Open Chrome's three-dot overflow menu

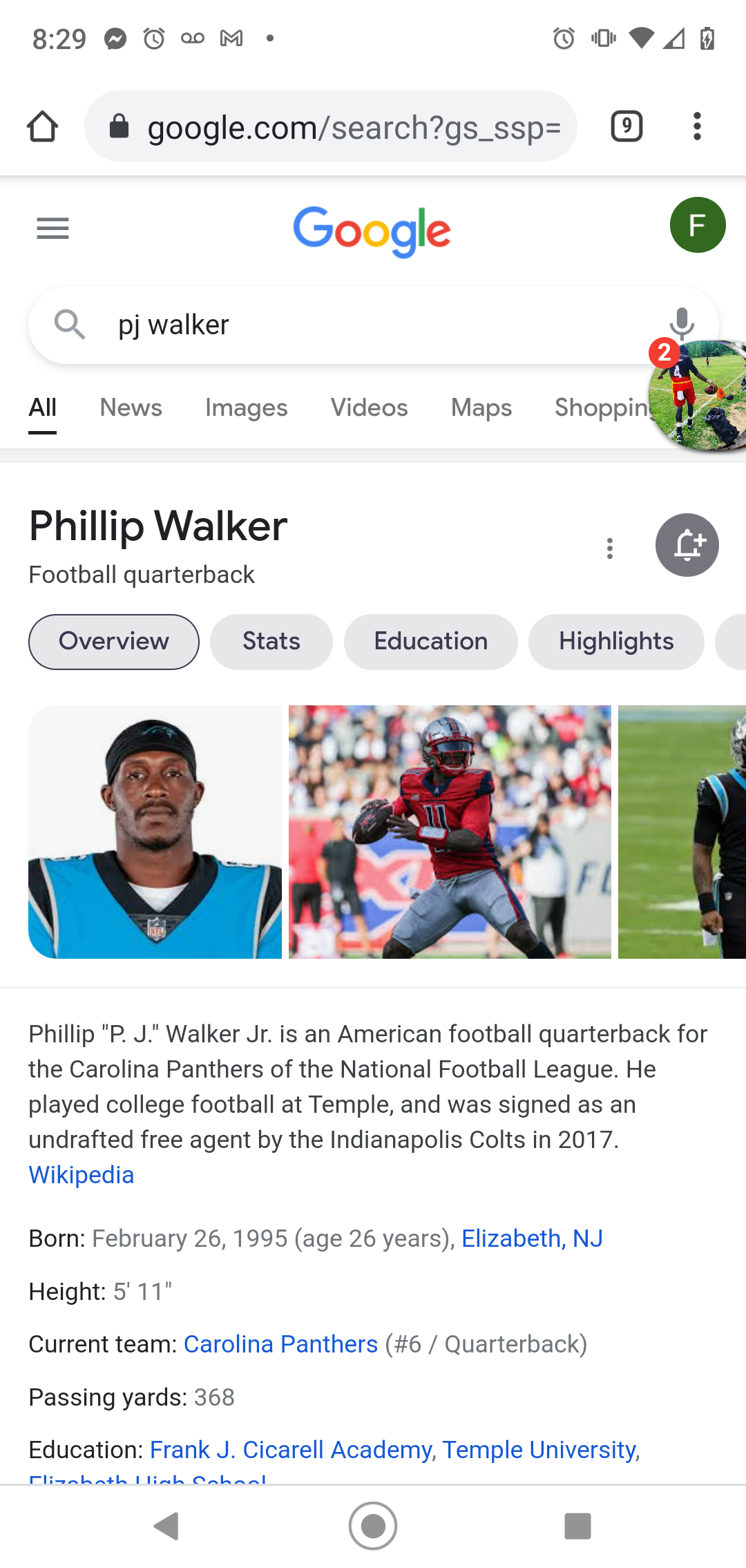pos(697,126)
